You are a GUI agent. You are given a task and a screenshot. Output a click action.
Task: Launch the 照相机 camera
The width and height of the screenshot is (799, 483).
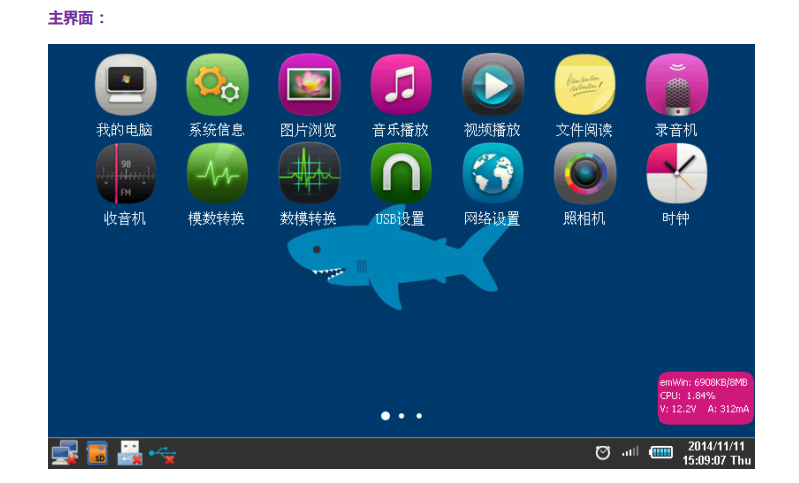[x=585, y=173]
